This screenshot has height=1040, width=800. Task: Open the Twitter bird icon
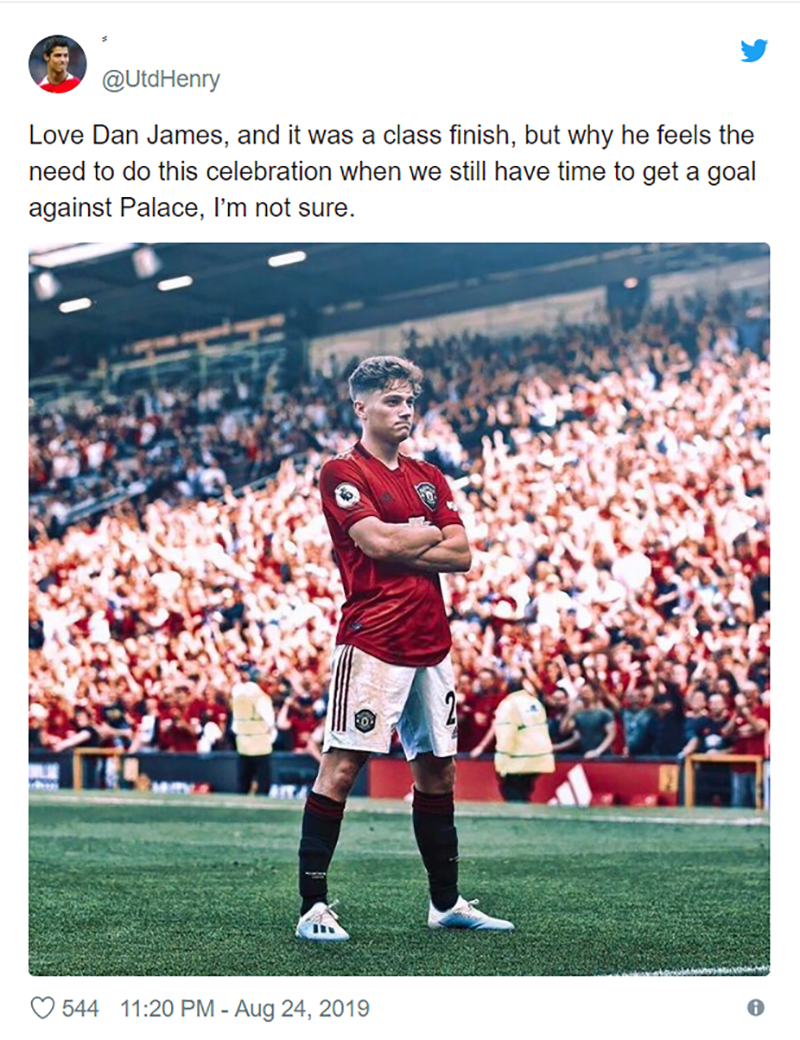point(754,51)
